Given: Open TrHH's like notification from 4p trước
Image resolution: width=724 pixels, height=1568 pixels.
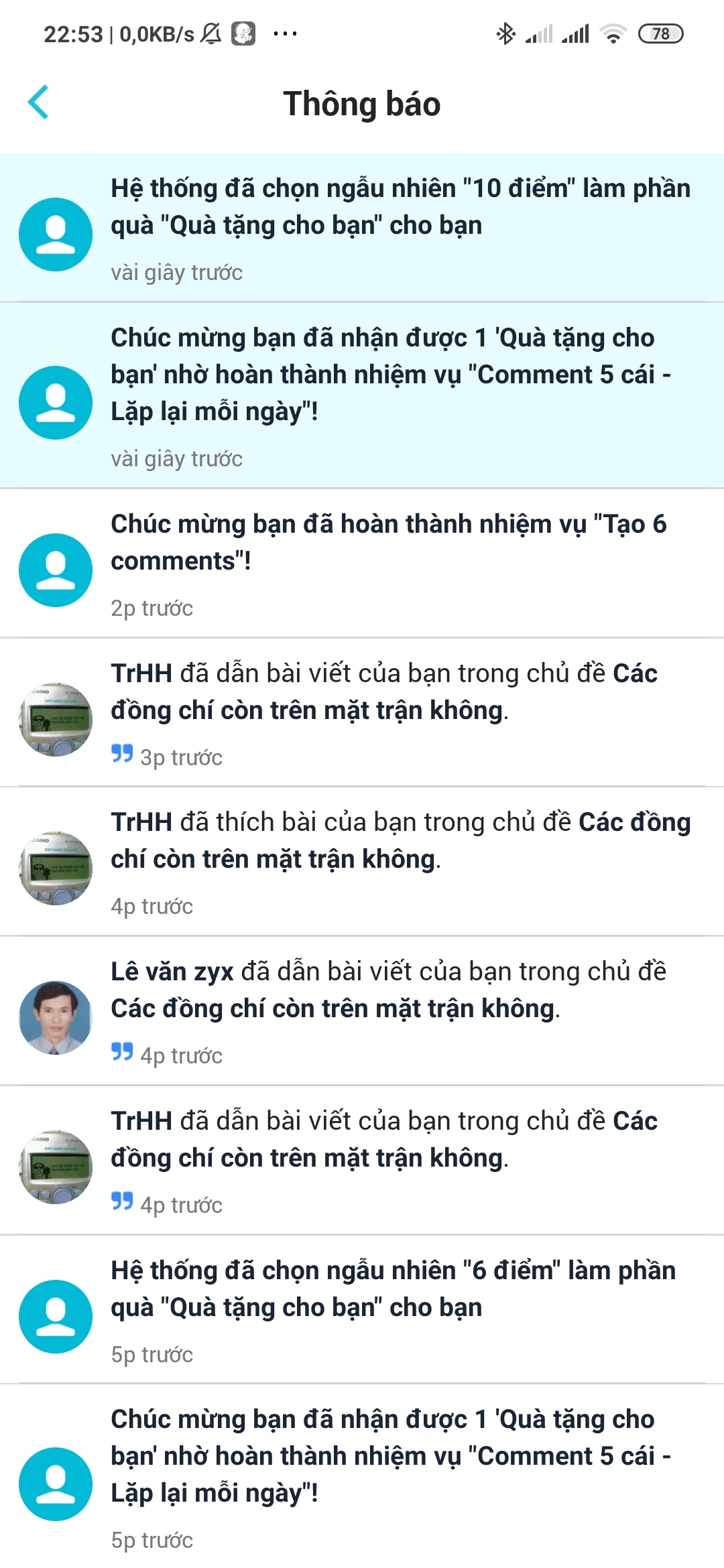Looking at the screenshot, I should point(362,862).
